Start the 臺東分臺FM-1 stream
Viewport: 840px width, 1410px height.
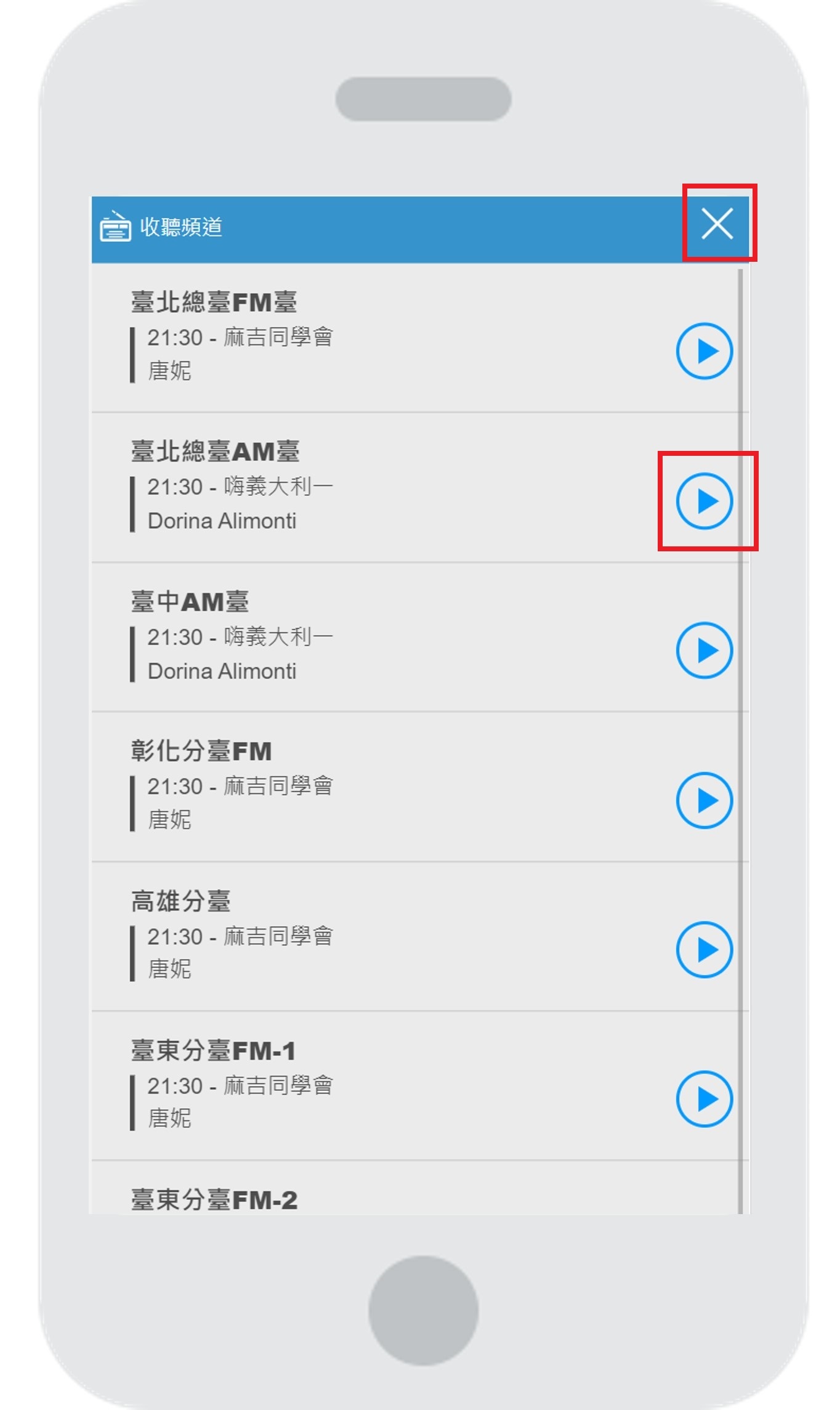[x=705, y=1099]
